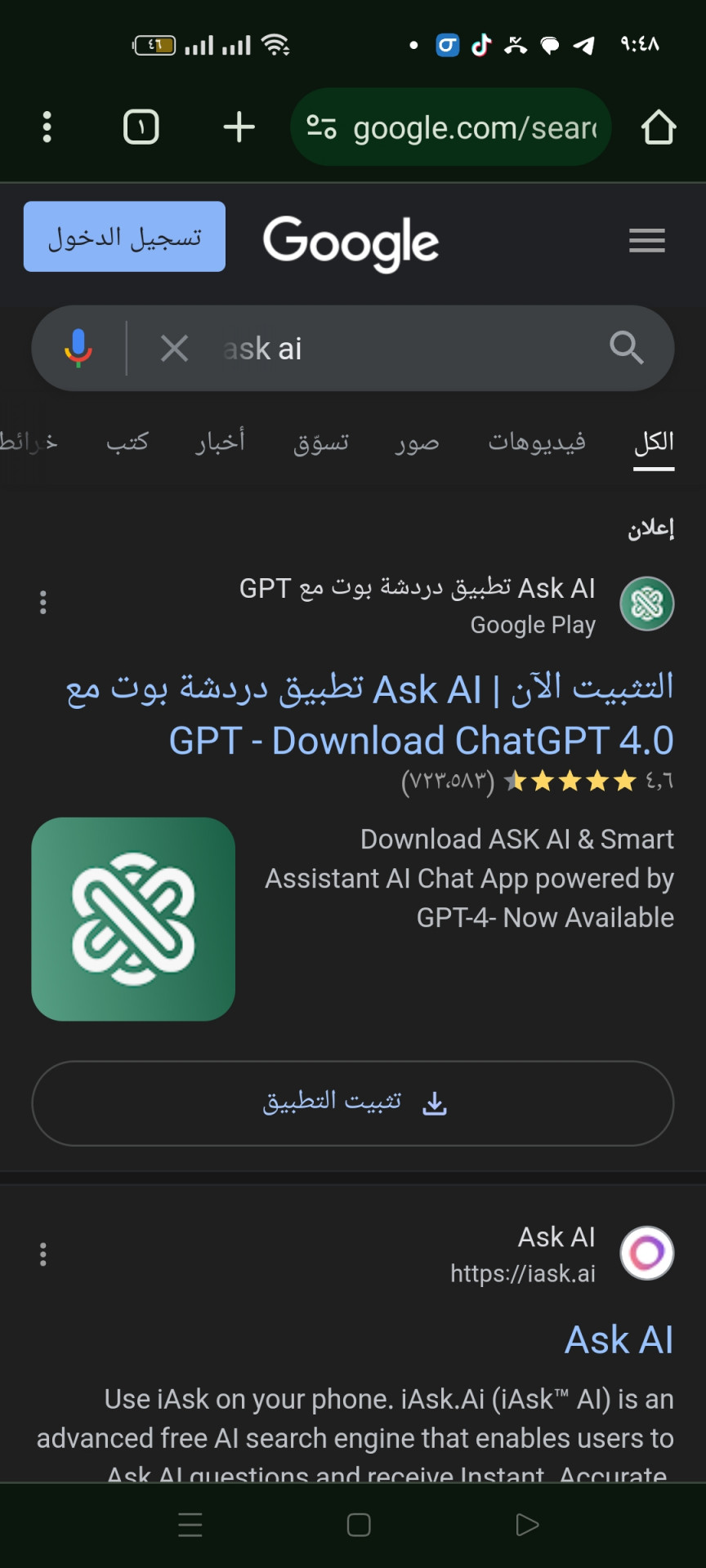Image resolution: width=706 pixels, height=1568 pixels.
Task: Add a new browser tab
Action: 239,127
